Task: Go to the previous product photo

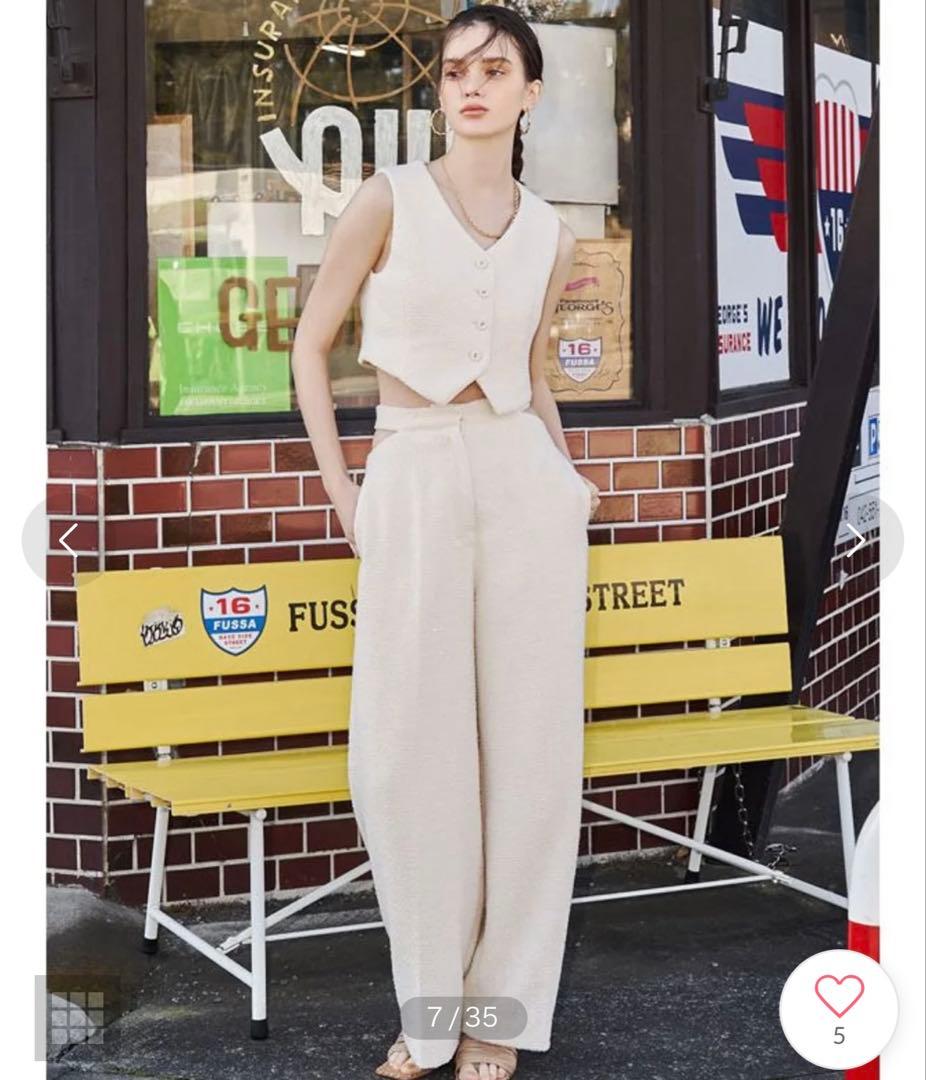Action: click(x=67, y=541)
